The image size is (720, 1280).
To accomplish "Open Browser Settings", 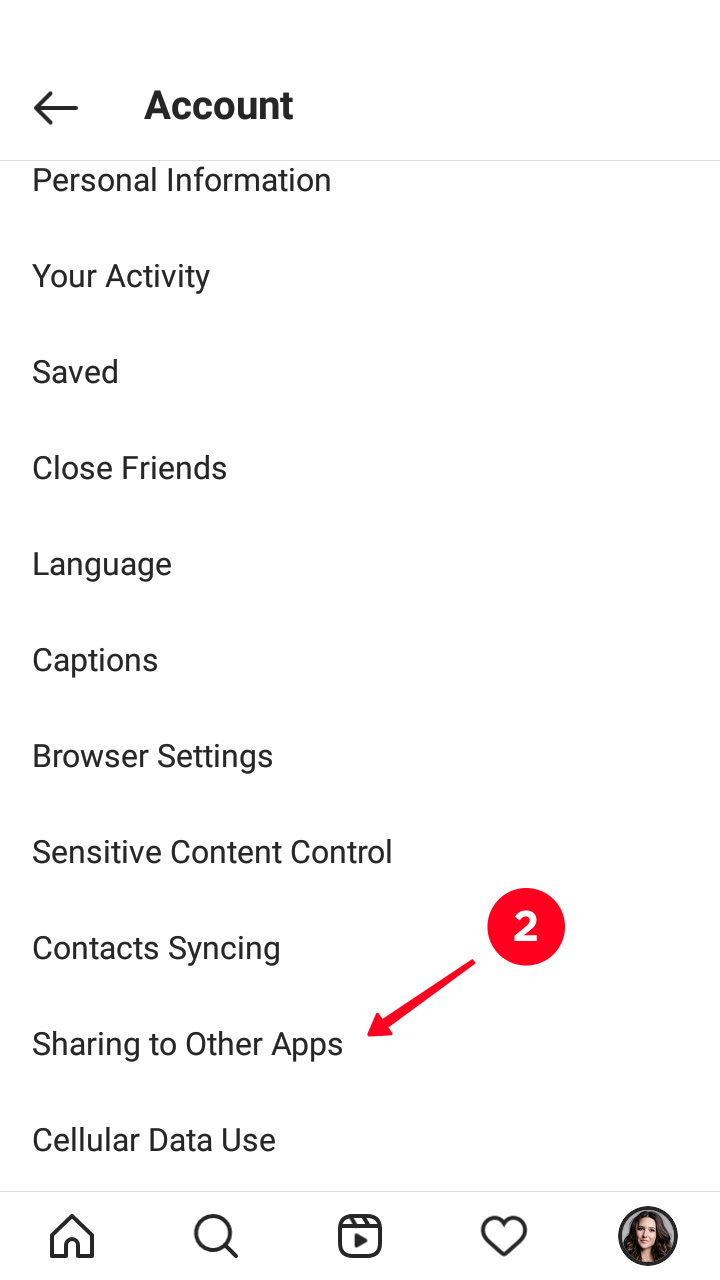I will pyautogui.click(x=360, y=756).
